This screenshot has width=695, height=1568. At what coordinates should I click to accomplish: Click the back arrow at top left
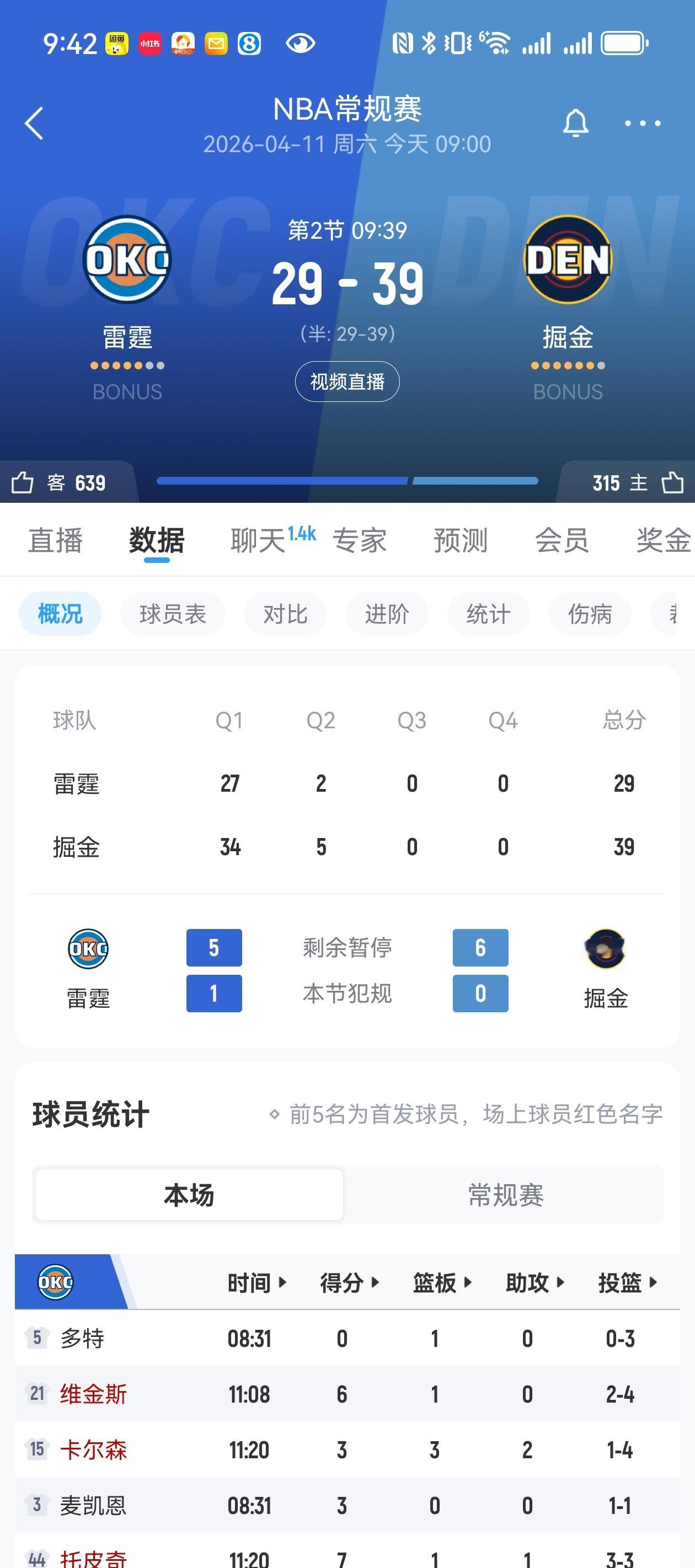tap(34, 123)
